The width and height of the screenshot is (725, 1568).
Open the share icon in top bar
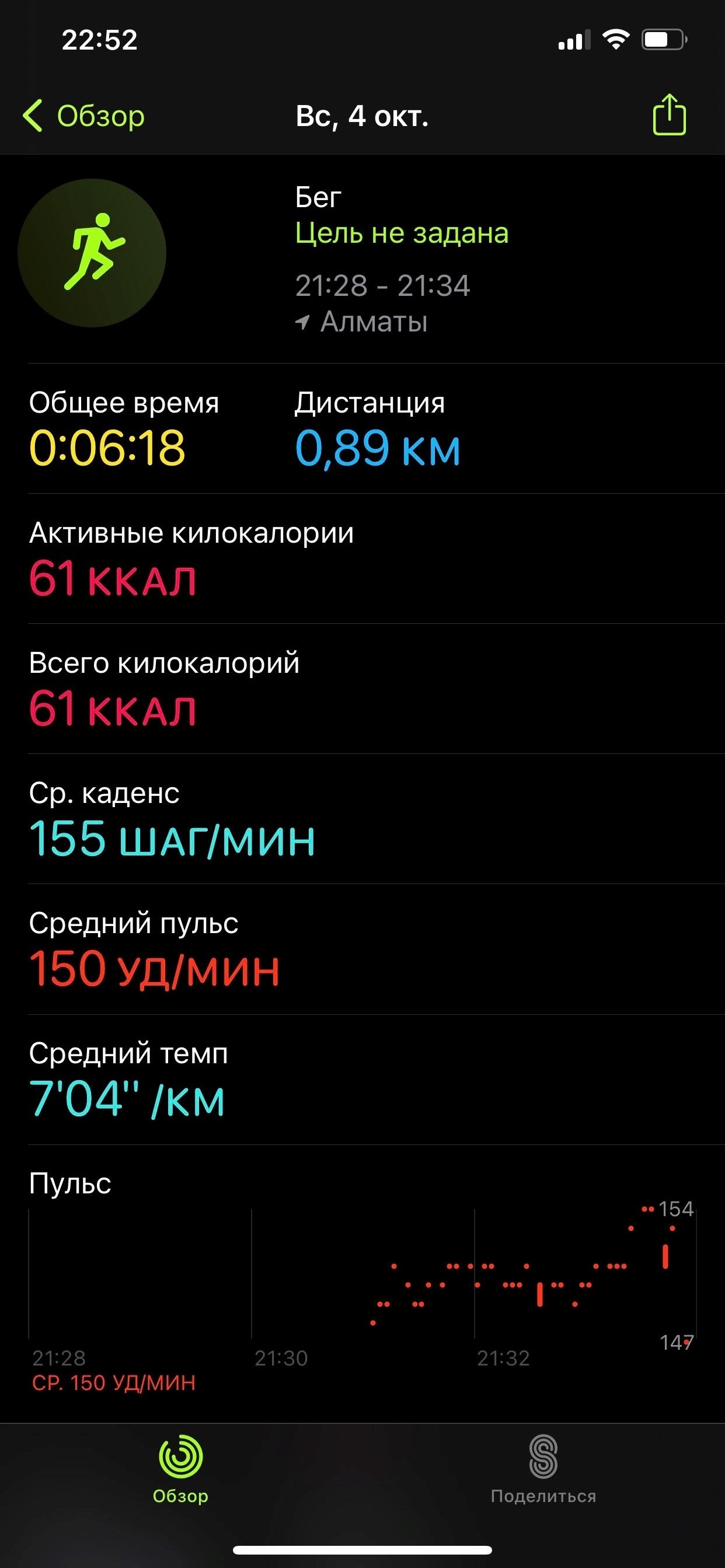(x=669, y=114)
